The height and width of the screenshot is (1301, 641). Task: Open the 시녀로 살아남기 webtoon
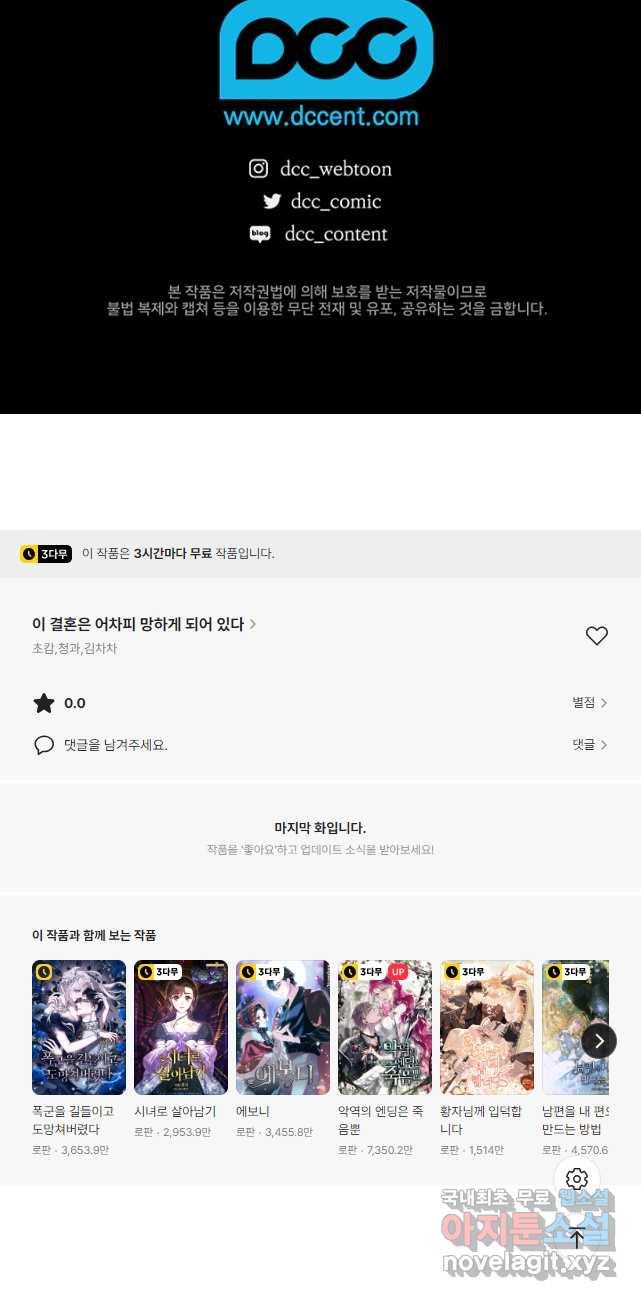181,1027
